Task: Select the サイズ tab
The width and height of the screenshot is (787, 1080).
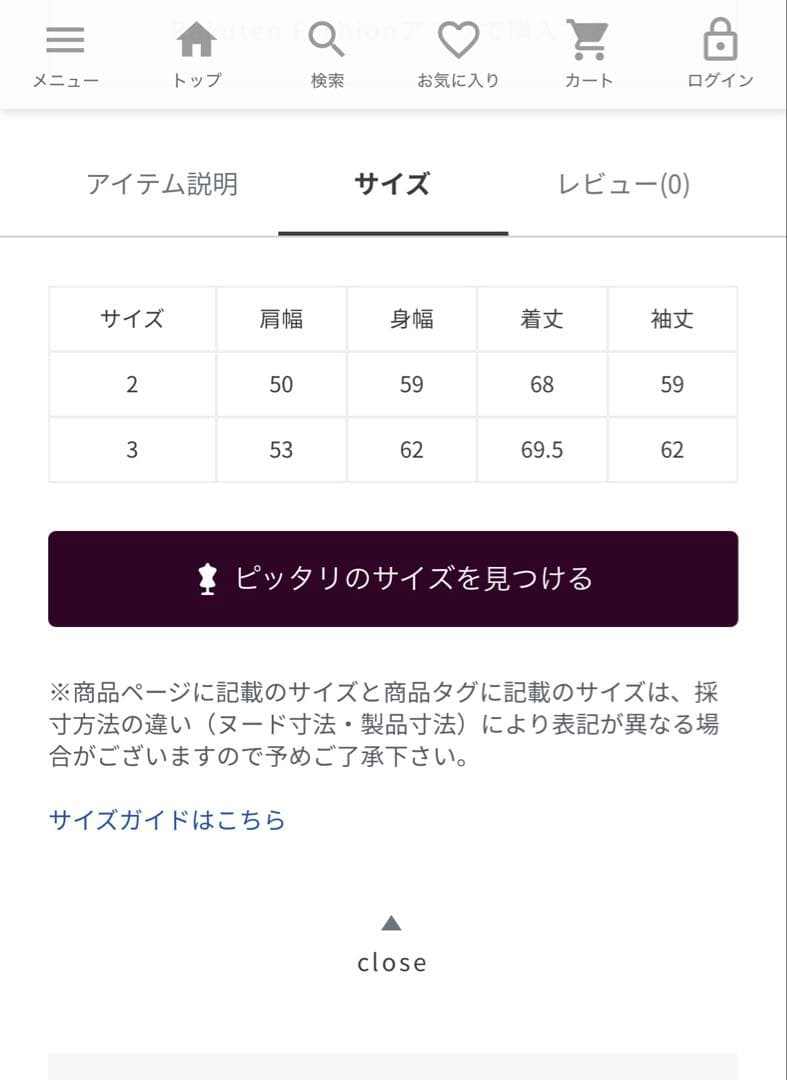Action: click(392, 184)
